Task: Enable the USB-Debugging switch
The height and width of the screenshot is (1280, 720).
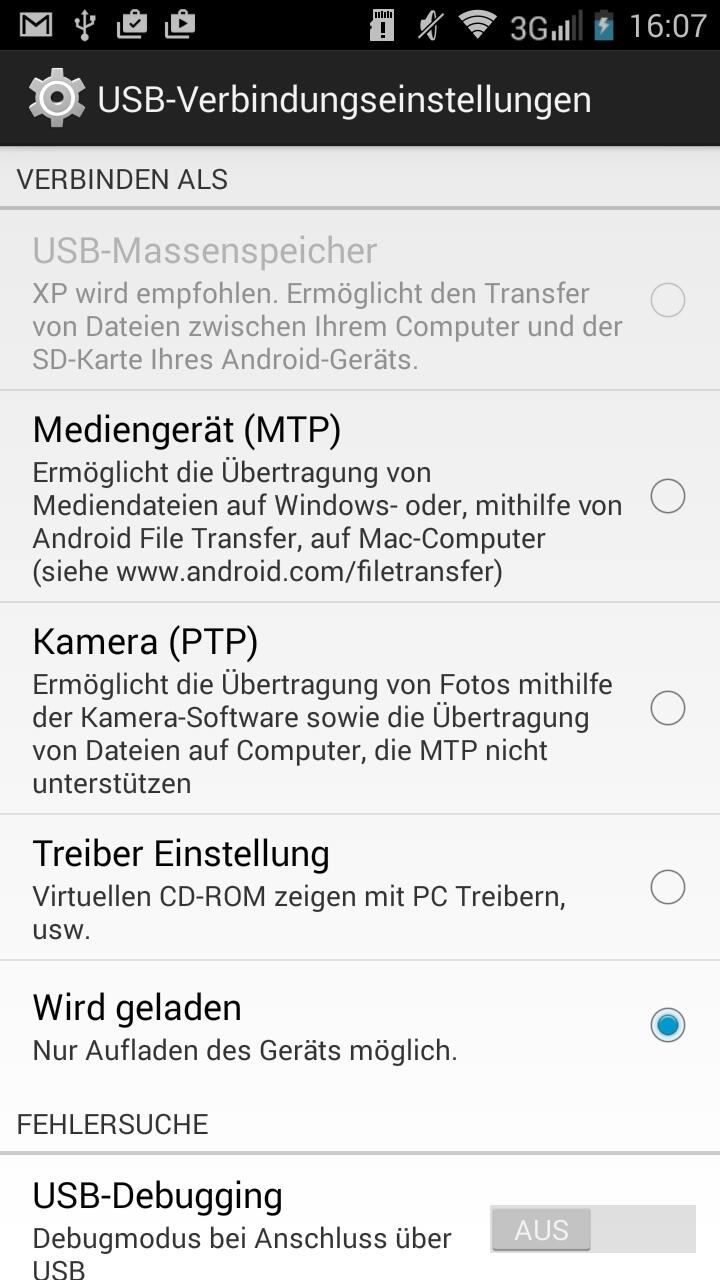Action: coord(592,1229)
